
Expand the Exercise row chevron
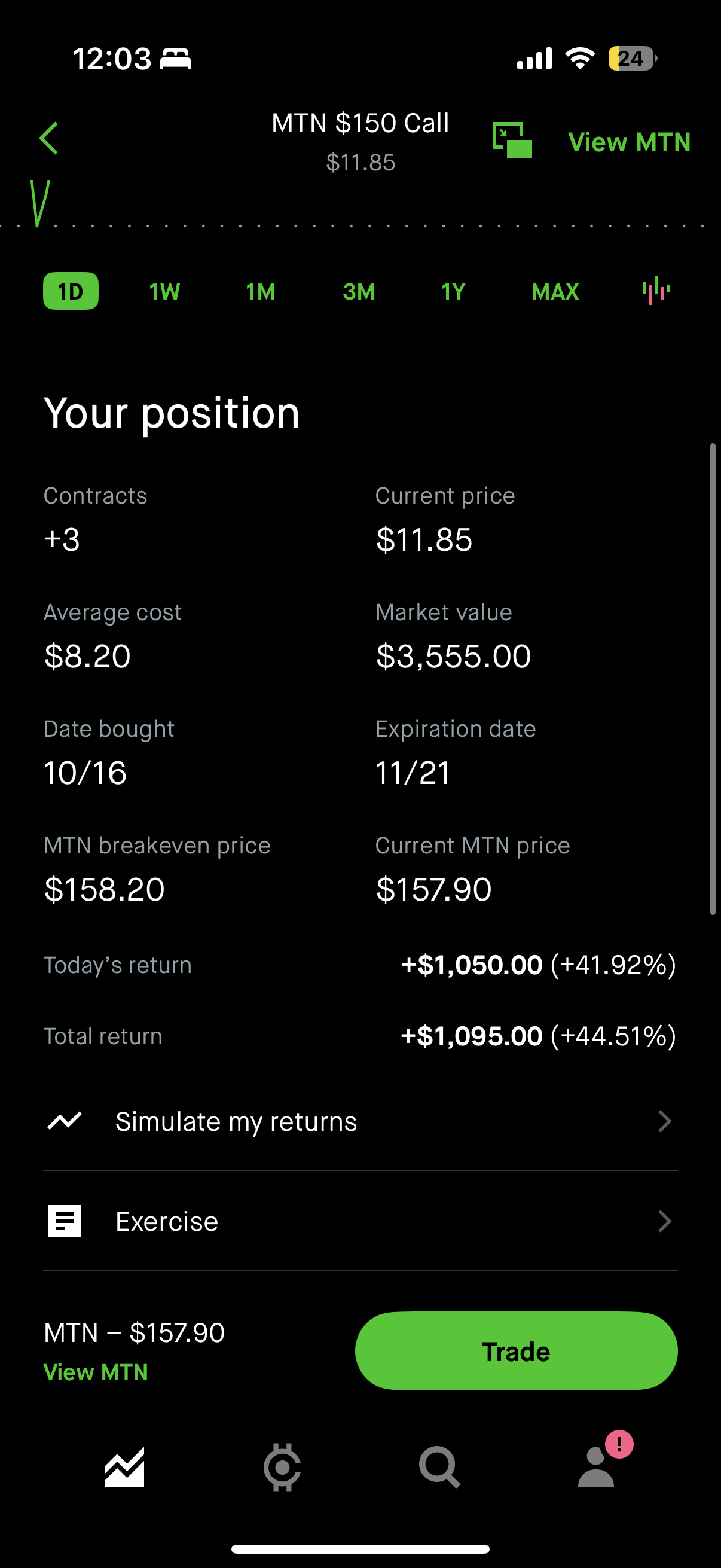click(x=665, y=1221)
